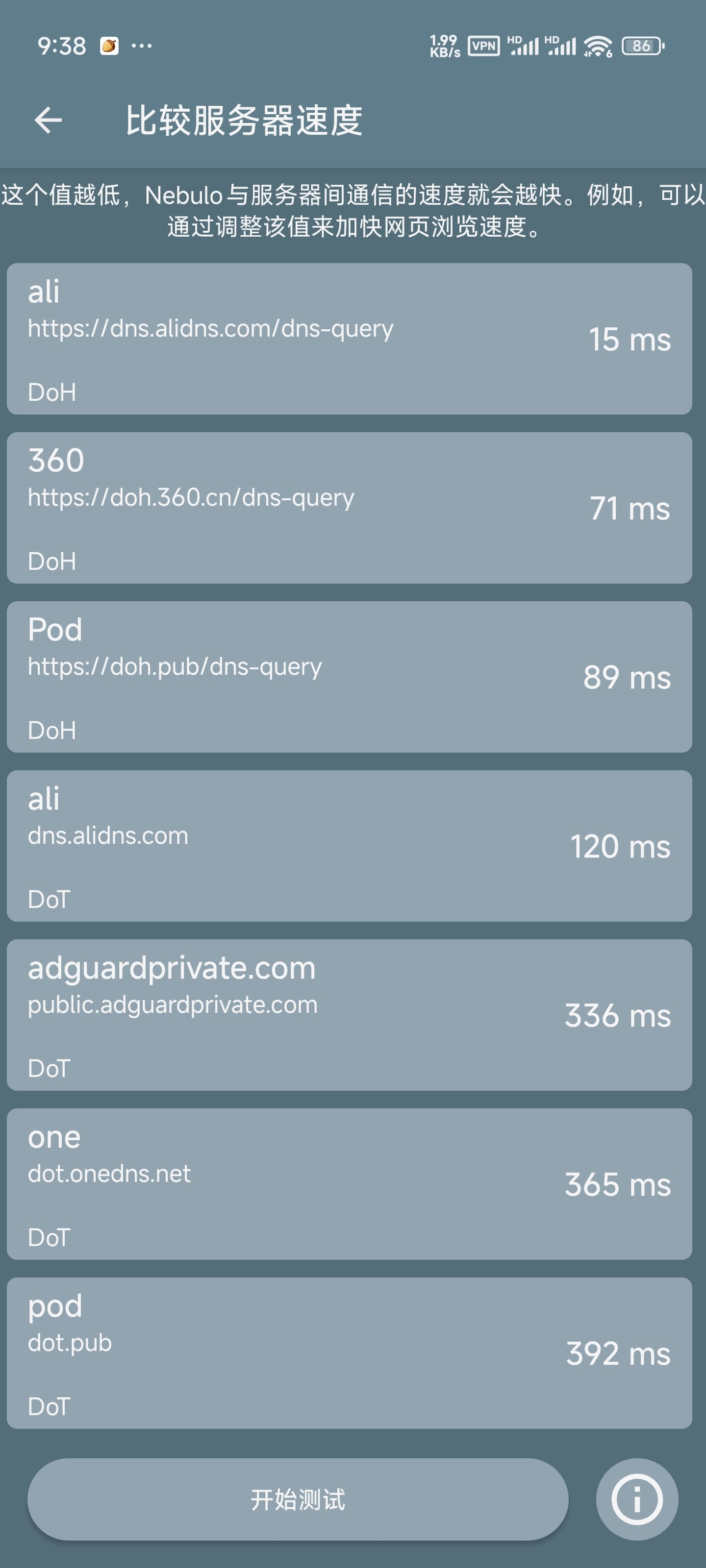Select the one dot.onedns.net card

tap(349, 1184)
